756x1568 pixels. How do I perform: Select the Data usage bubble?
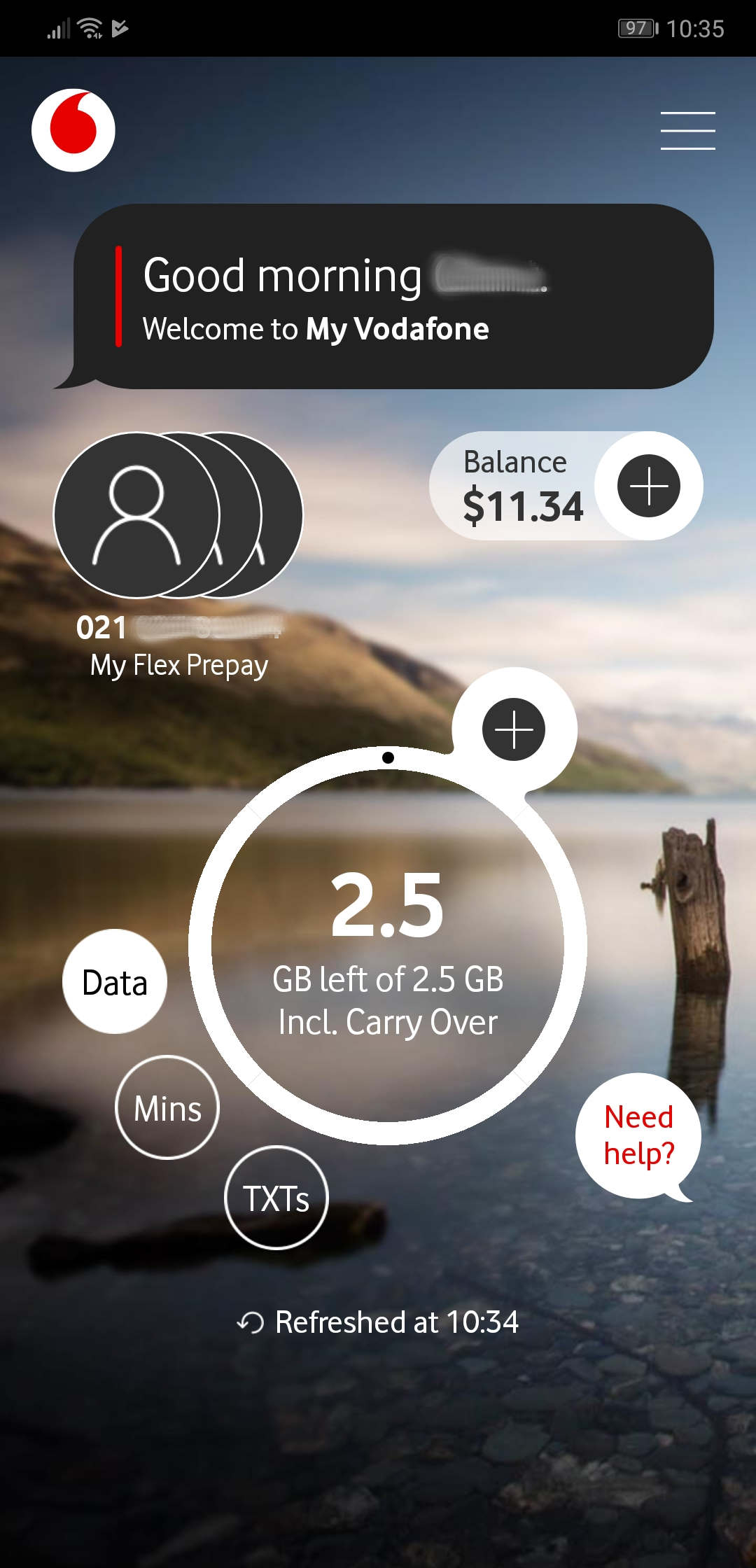[115, 981]
